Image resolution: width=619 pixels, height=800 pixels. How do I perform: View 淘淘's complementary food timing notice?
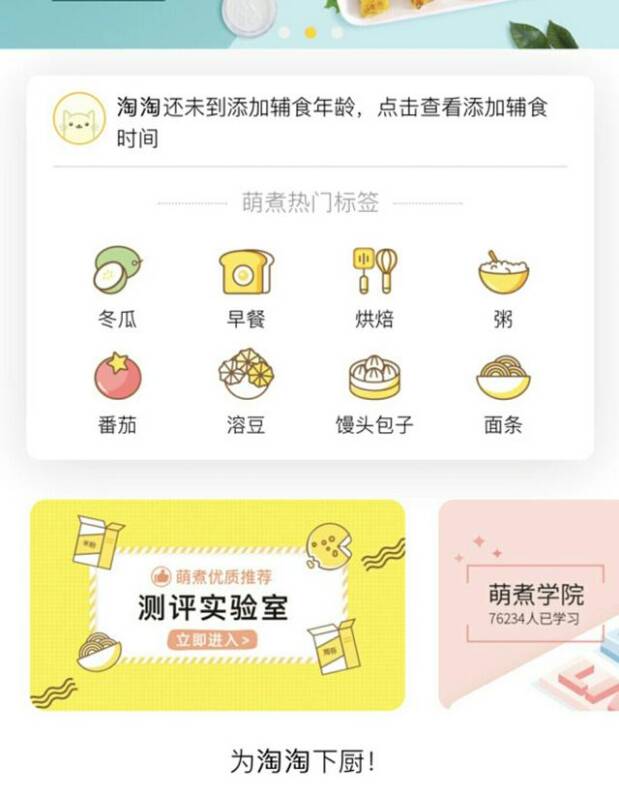(x=330, y=122)
